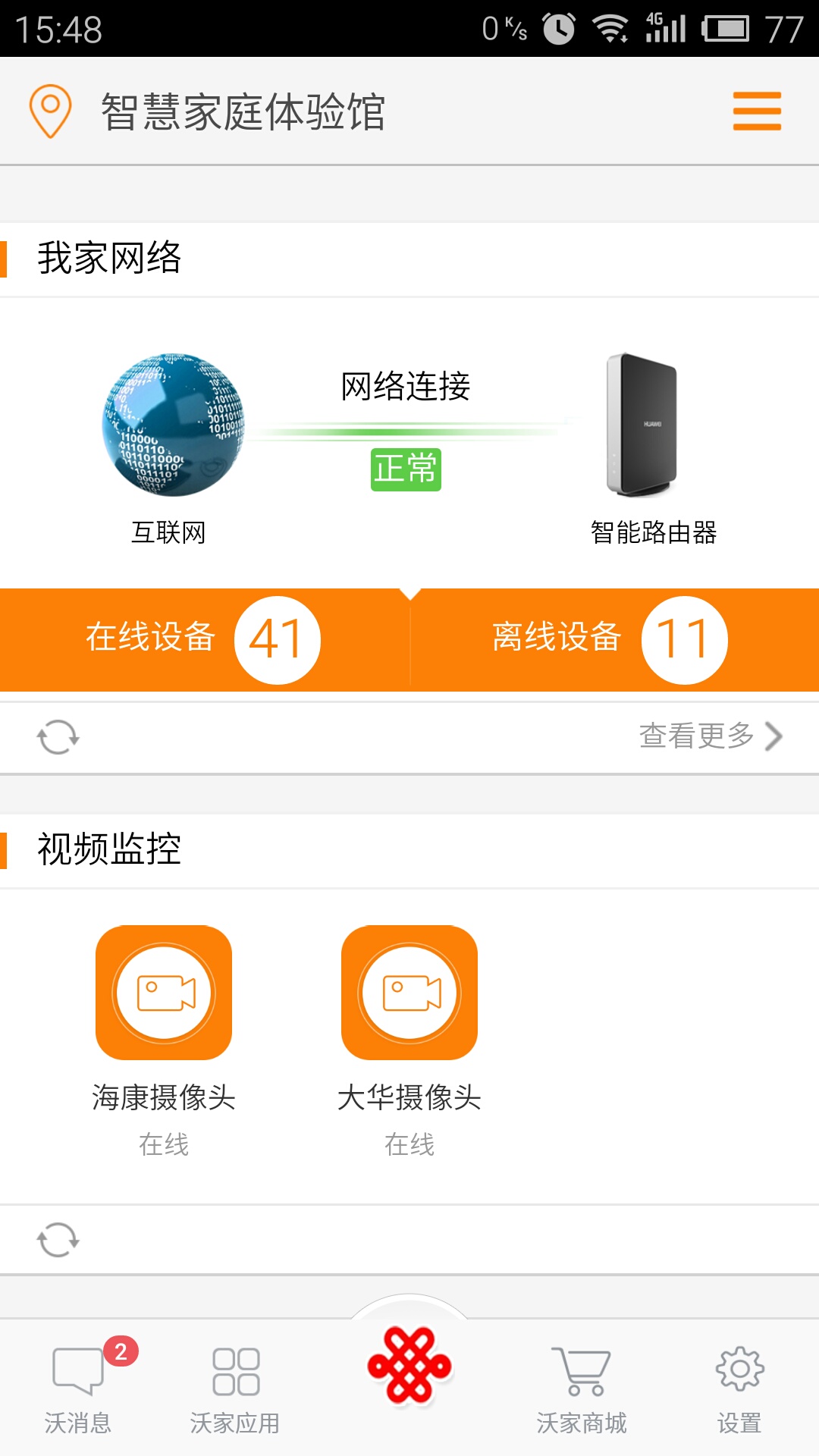Refresh the 视频监控 camera list

[x=58, y=1240]
